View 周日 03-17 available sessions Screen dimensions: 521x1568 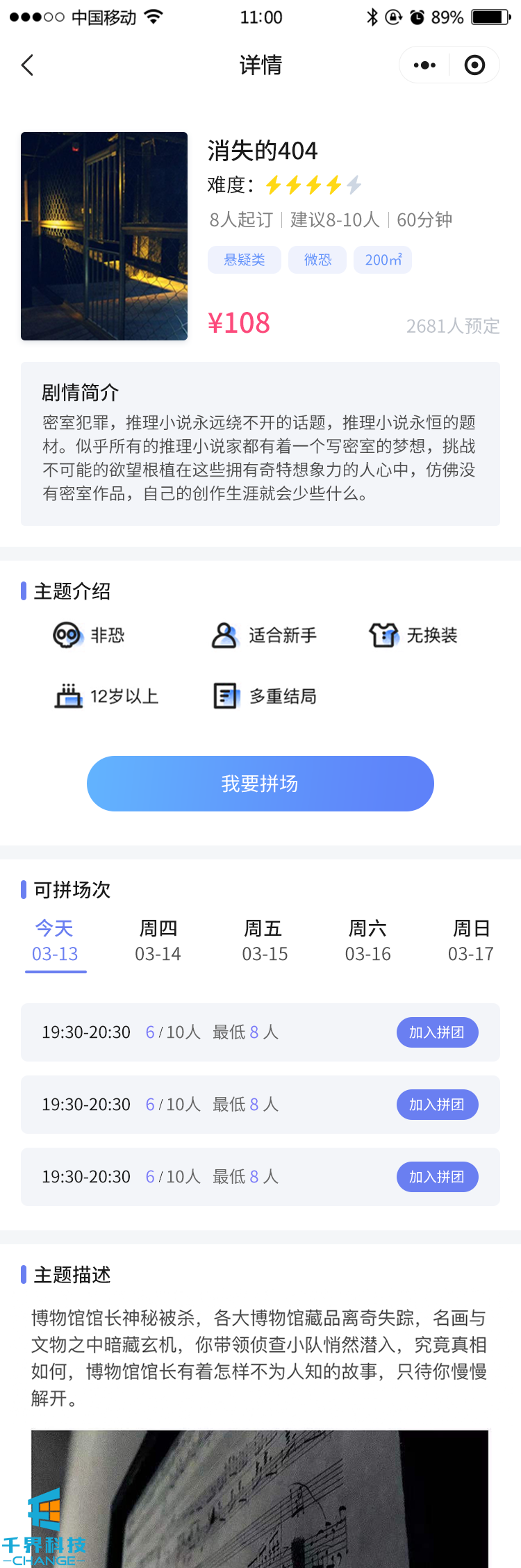(471, 941)
